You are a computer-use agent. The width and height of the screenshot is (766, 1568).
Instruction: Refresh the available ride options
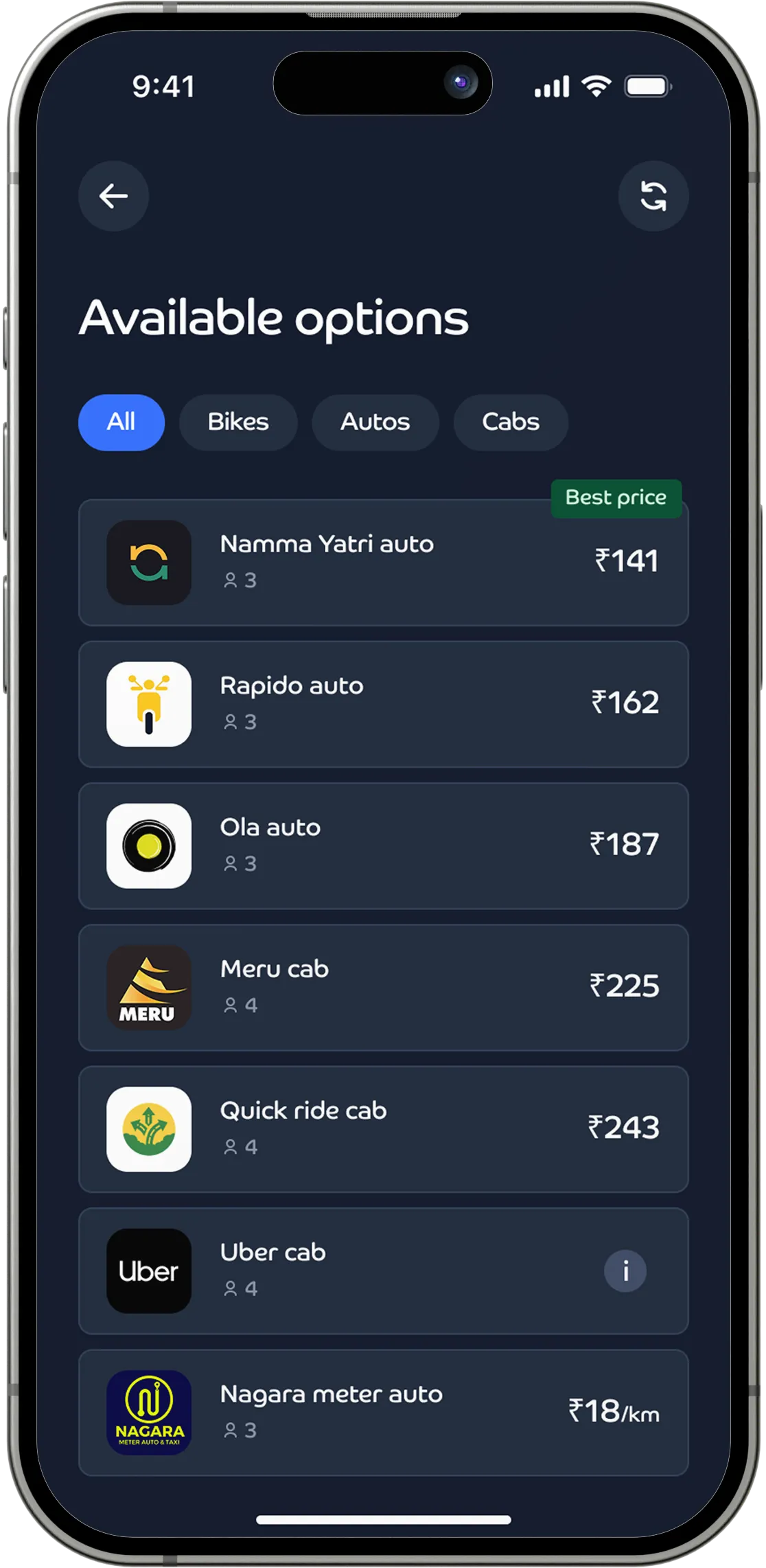click(653, 196)
